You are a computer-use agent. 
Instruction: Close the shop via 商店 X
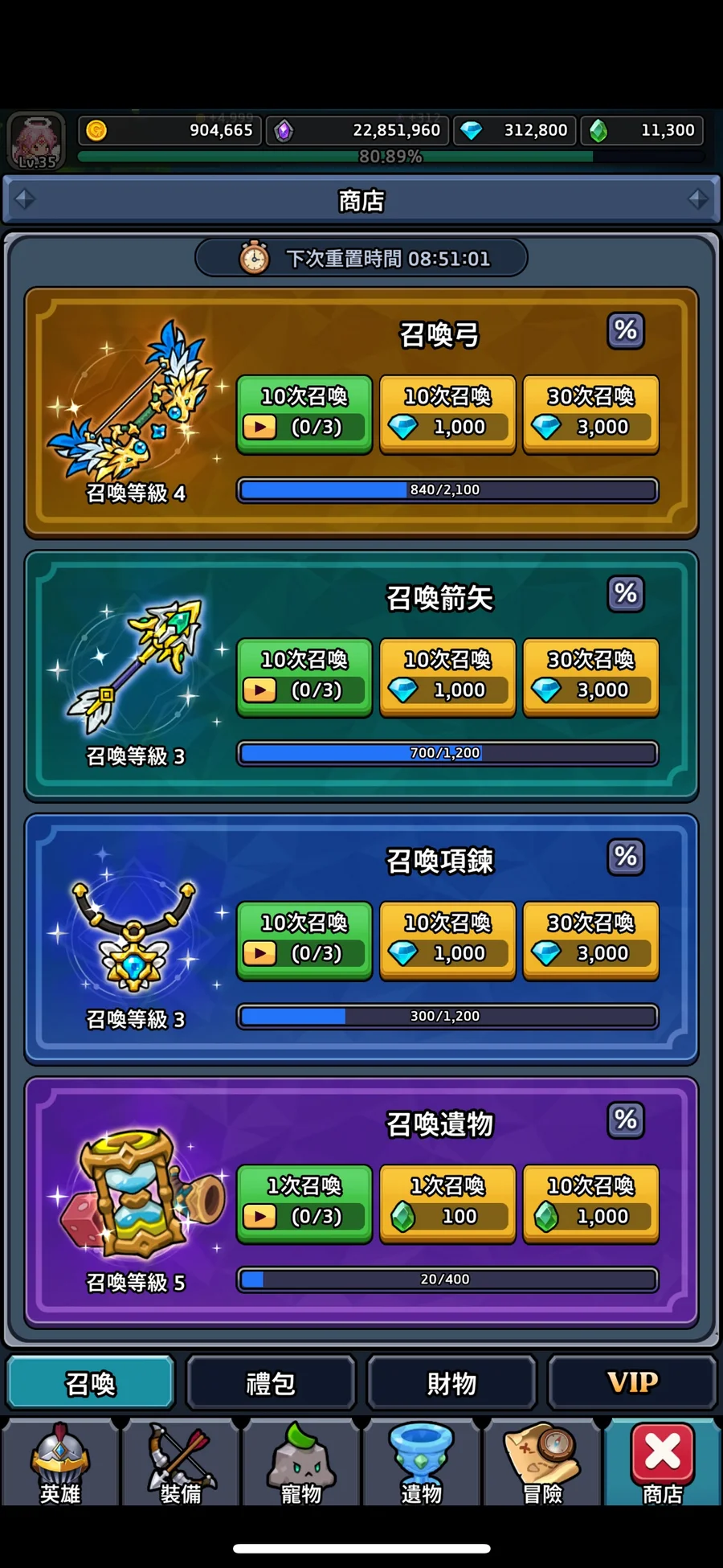[x=663, y=1463]
